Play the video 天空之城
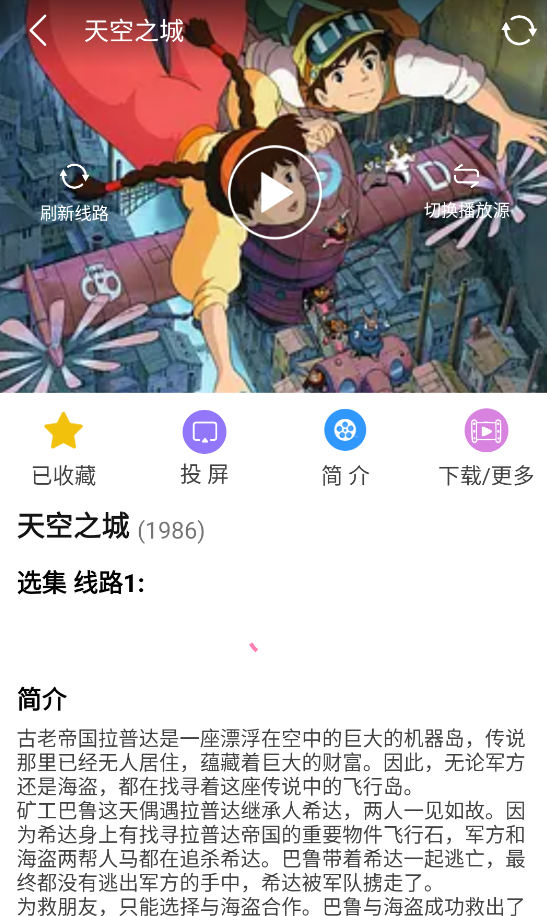 pyautogui.click(x=275, y=192)
